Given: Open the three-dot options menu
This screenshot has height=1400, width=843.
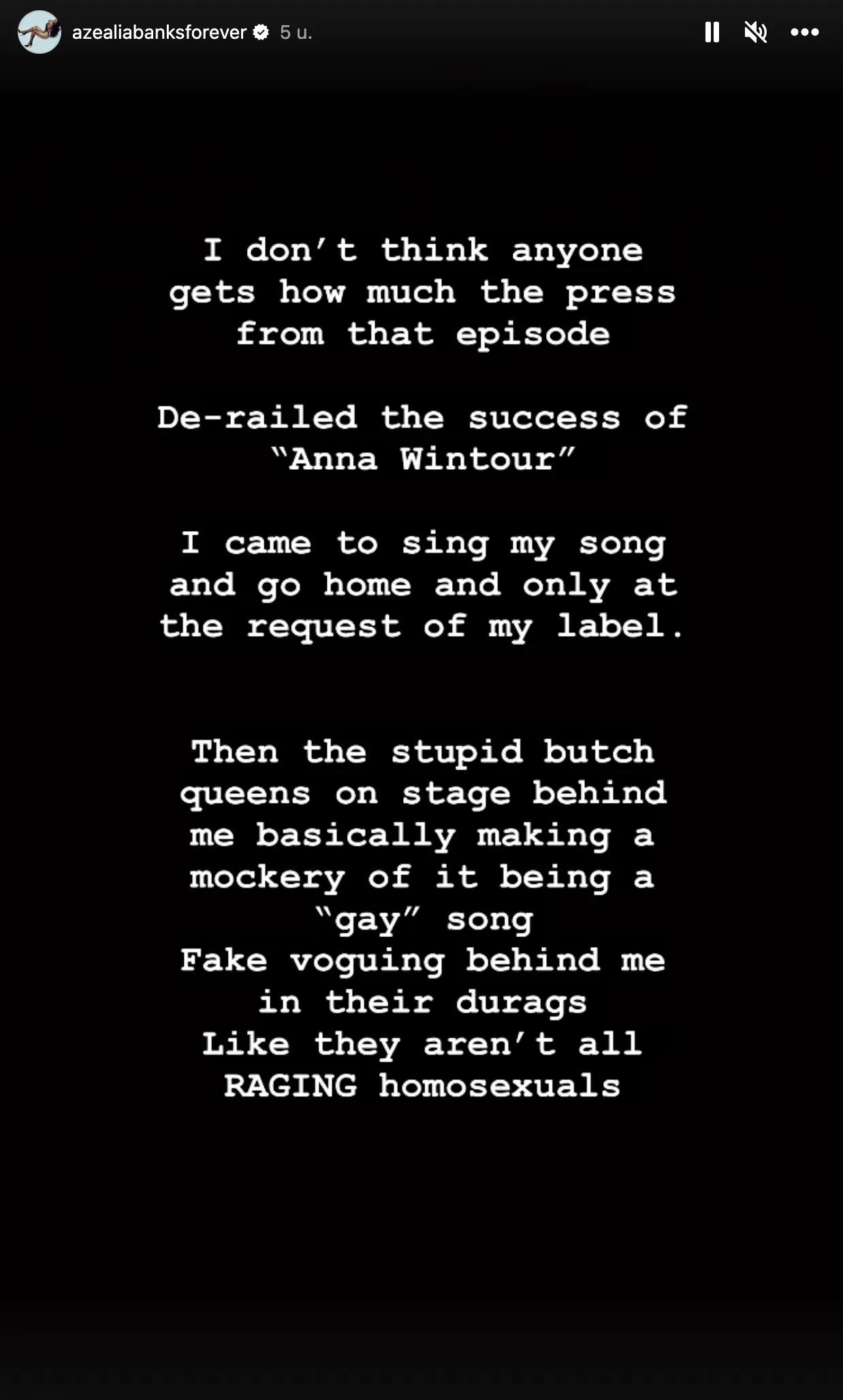Looking at the screenshot, I should pyautogui.click(x=805, y=32).
